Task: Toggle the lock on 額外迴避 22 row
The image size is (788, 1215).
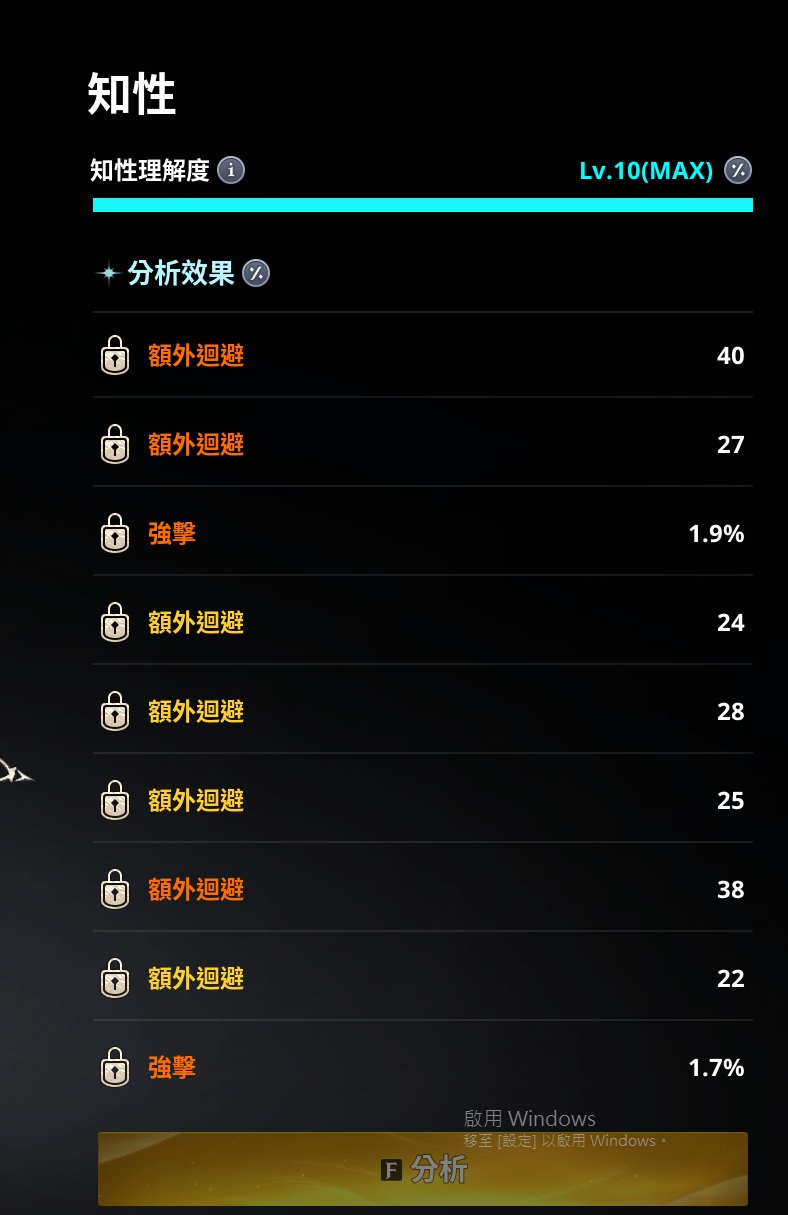Action: point(116,979)
